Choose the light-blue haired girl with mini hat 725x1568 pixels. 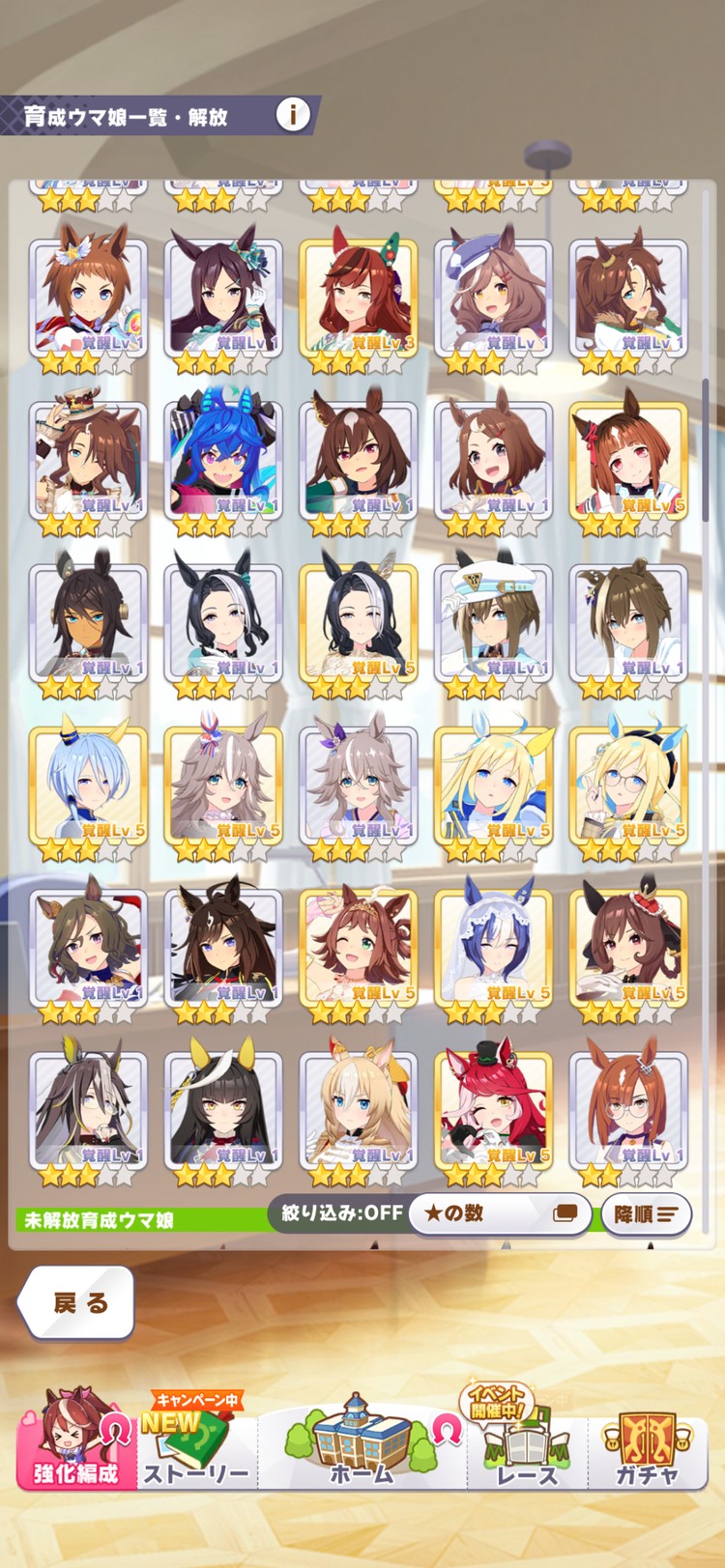[x=88, y=783]
